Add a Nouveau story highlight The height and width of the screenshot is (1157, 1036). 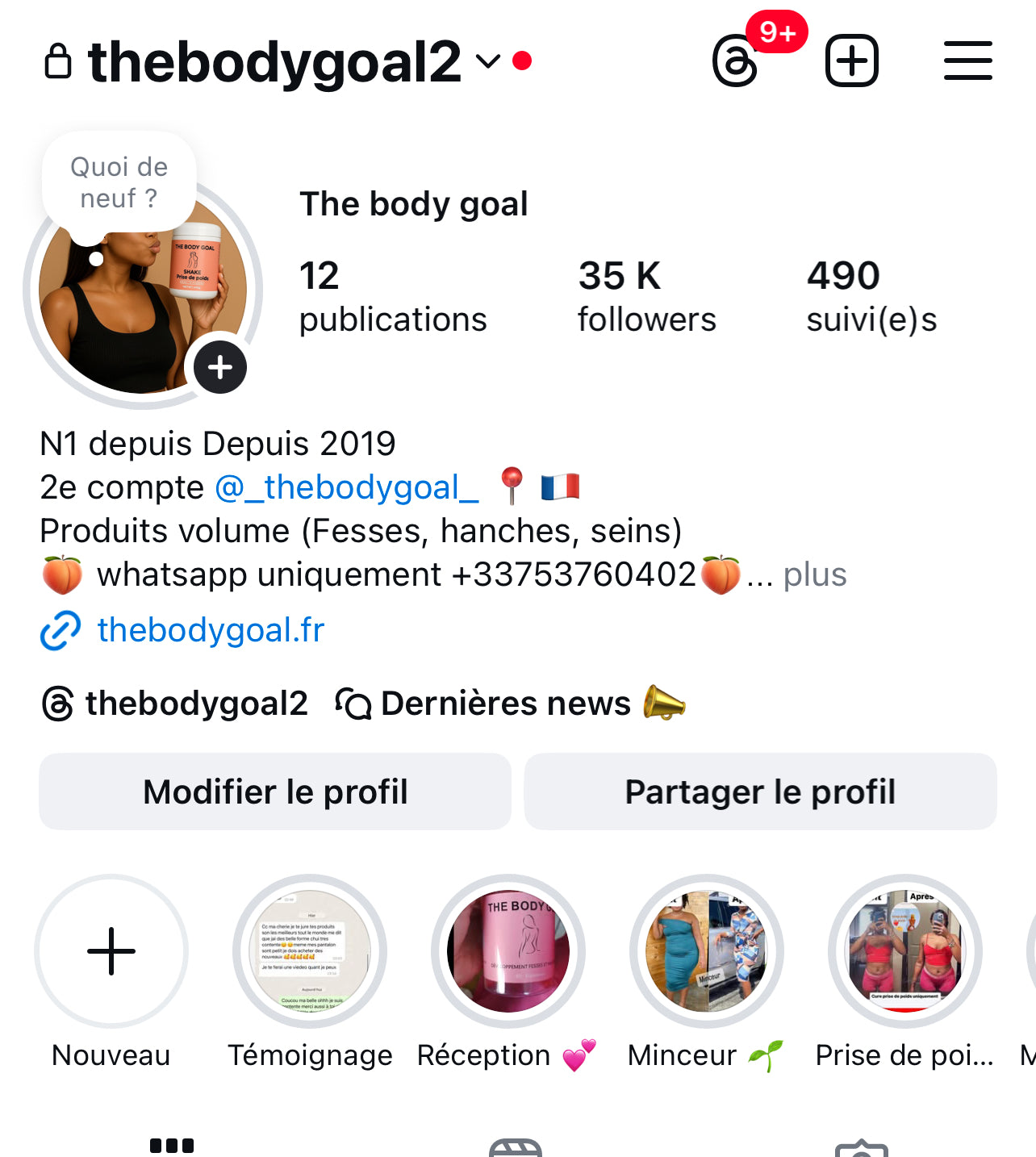[111, 951]
